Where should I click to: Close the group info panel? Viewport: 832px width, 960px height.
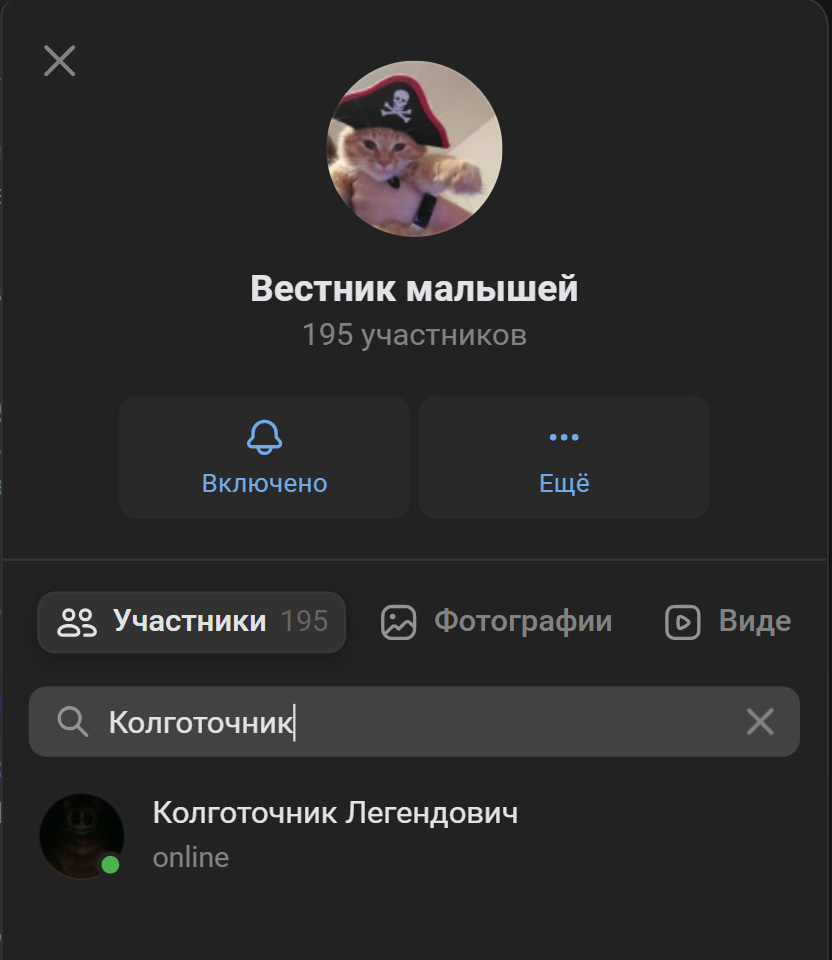[60, 61]
